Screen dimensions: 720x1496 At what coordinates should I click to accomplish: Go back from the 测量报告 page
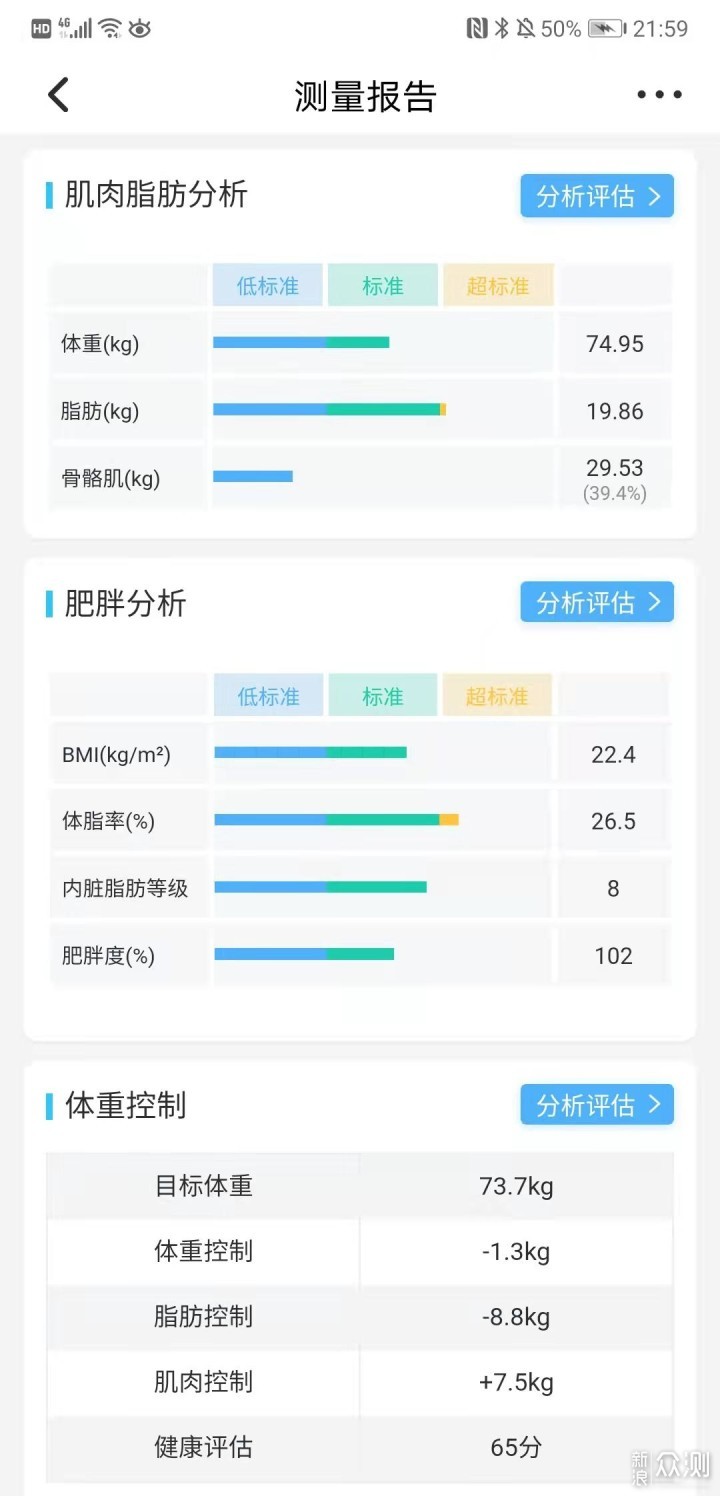[58, 95]
